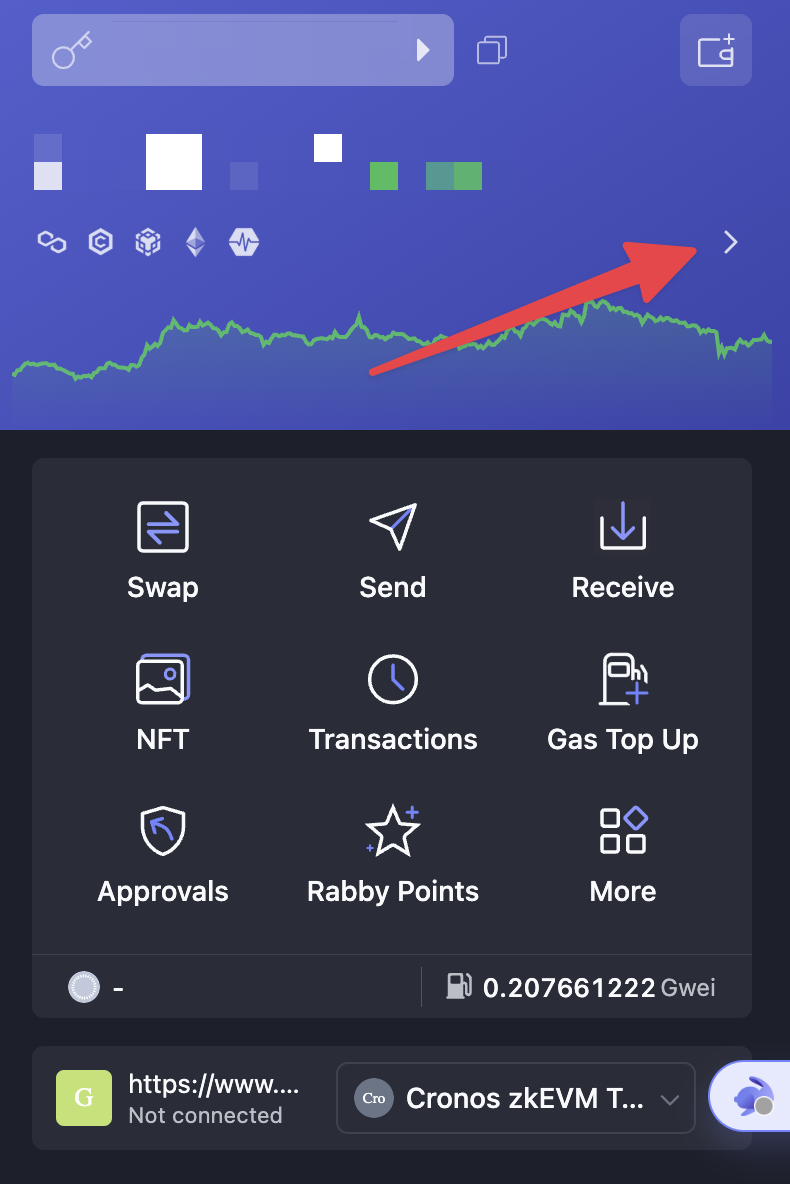Open the Cronos zkEVM chain dropdown
The width and height of the screenshot is (790, 1184).
516,1099
